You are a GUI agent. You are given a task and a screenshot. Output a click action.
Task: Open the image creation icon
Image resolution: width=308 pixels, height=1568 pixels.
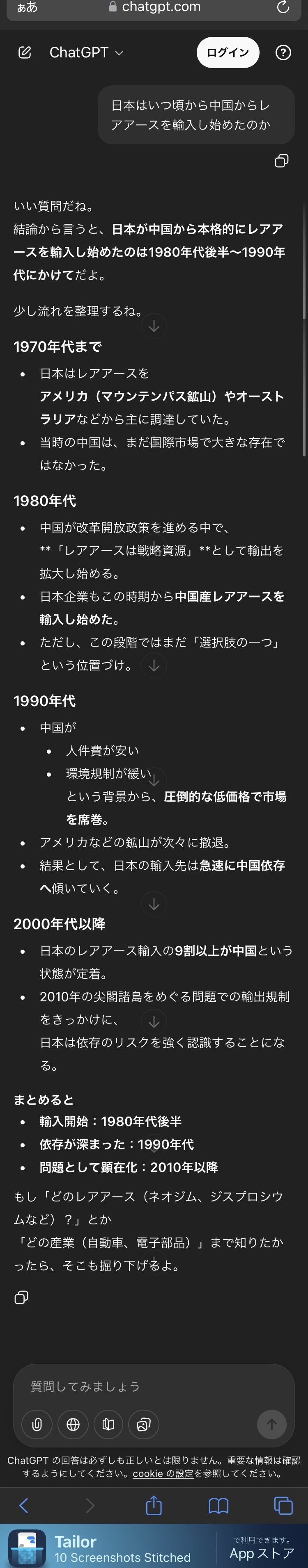[x=143, y=1424]
